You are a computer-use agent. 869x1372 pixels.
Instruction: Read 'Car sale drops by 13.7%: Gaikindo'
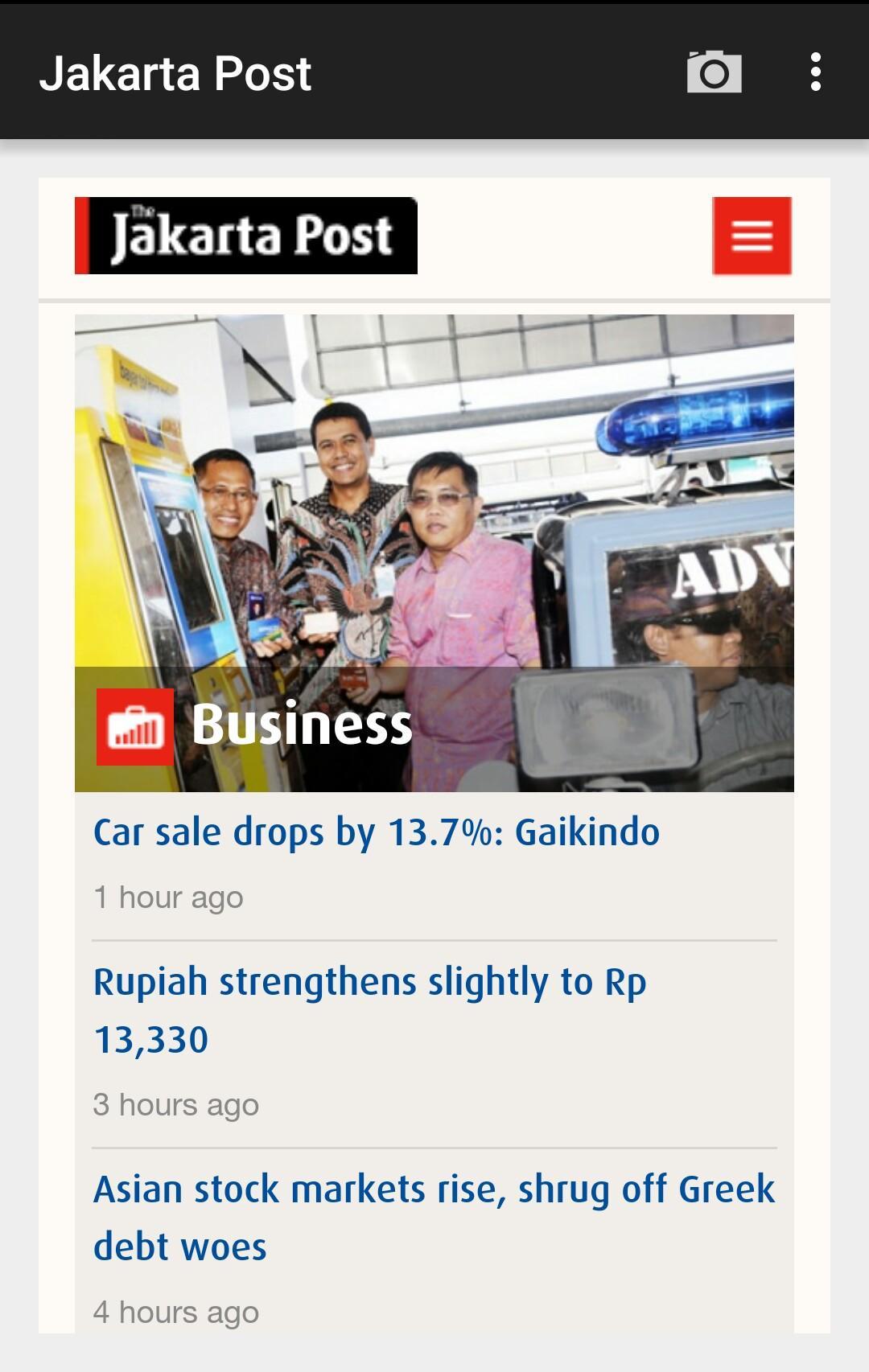point(376,832)
